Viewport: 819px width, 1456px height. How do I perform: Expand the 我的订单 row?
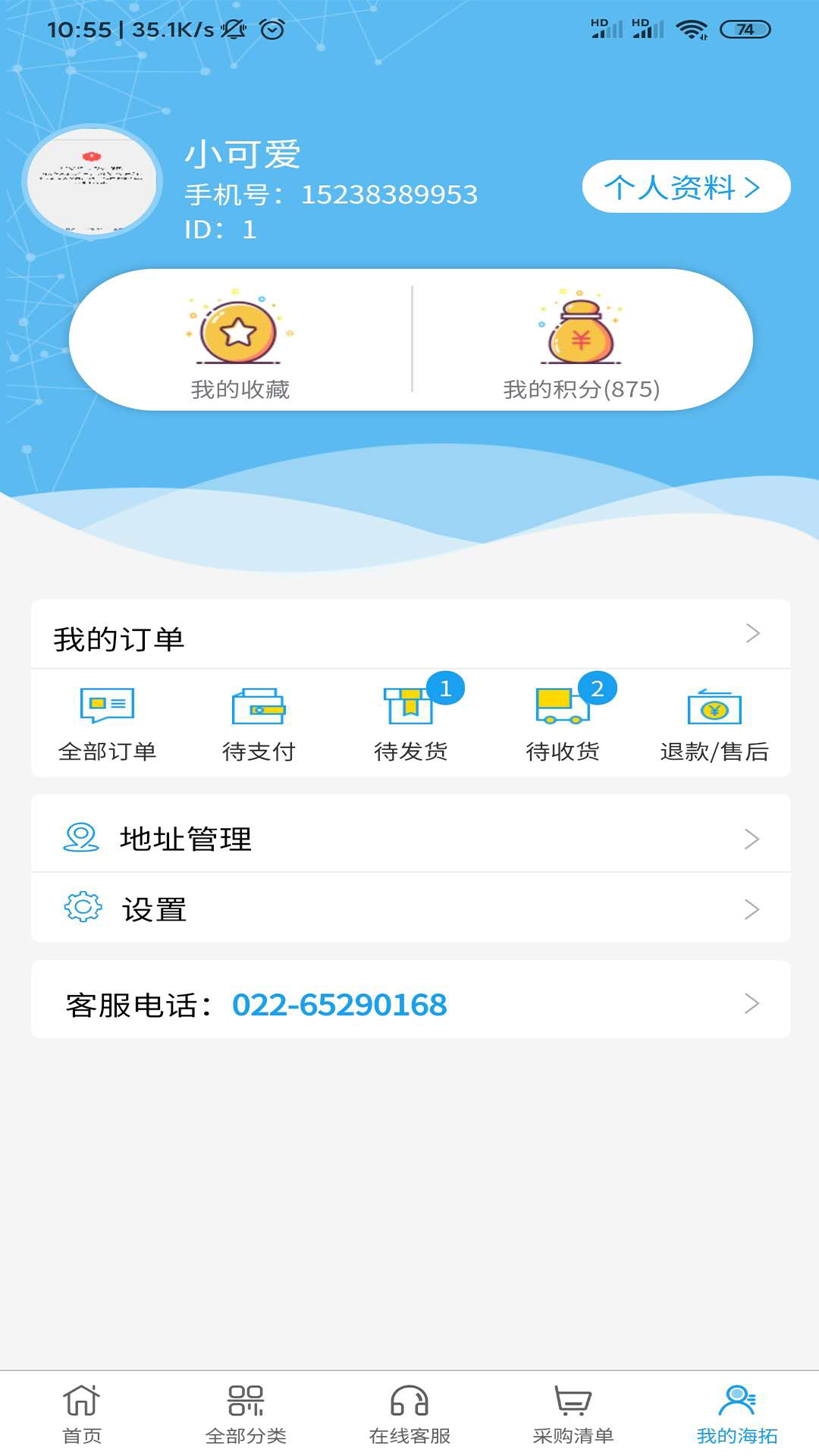coord(410,635)
